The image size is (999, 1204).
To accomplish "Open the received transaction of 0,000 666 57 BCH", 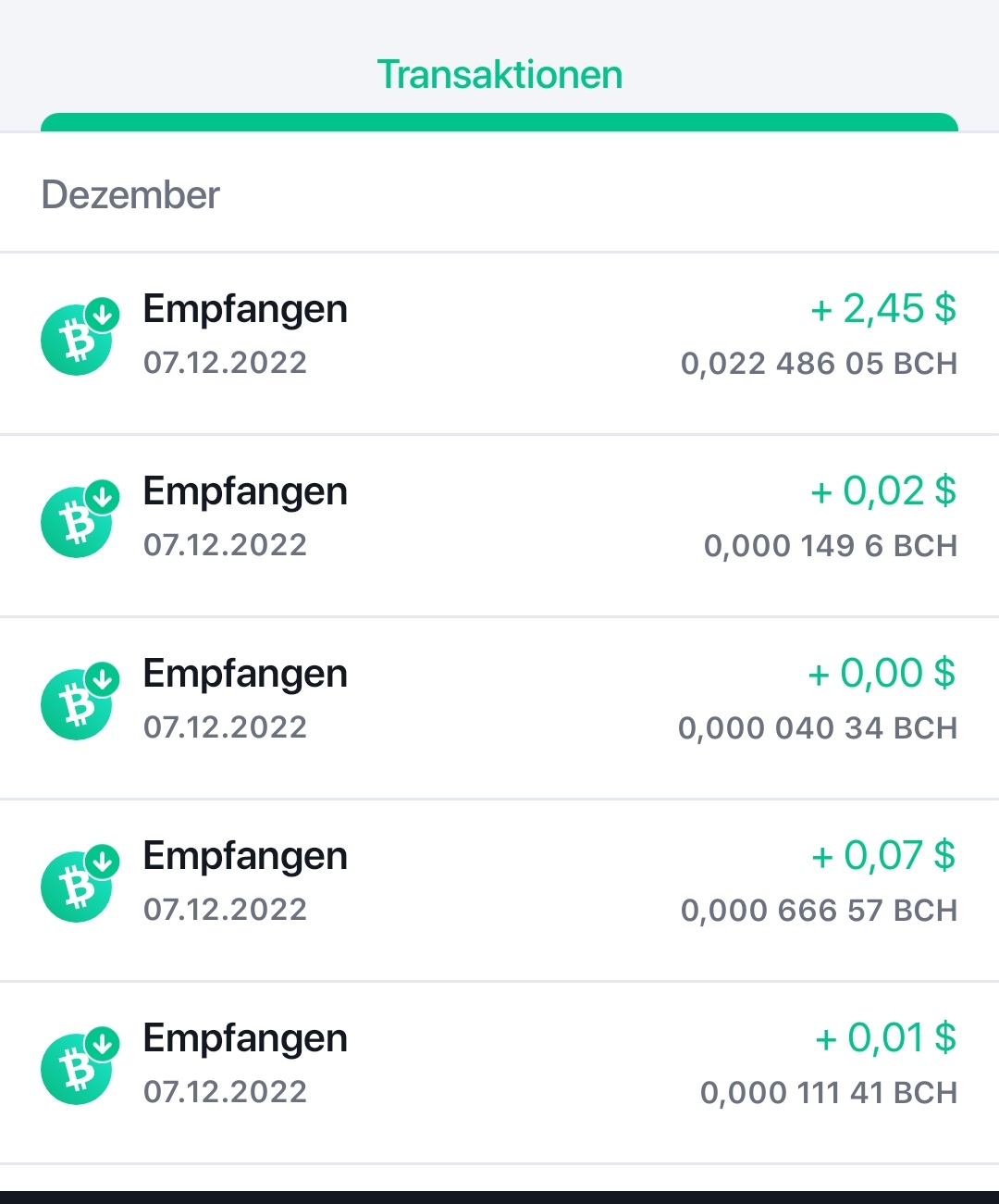I will pos(499,889).
